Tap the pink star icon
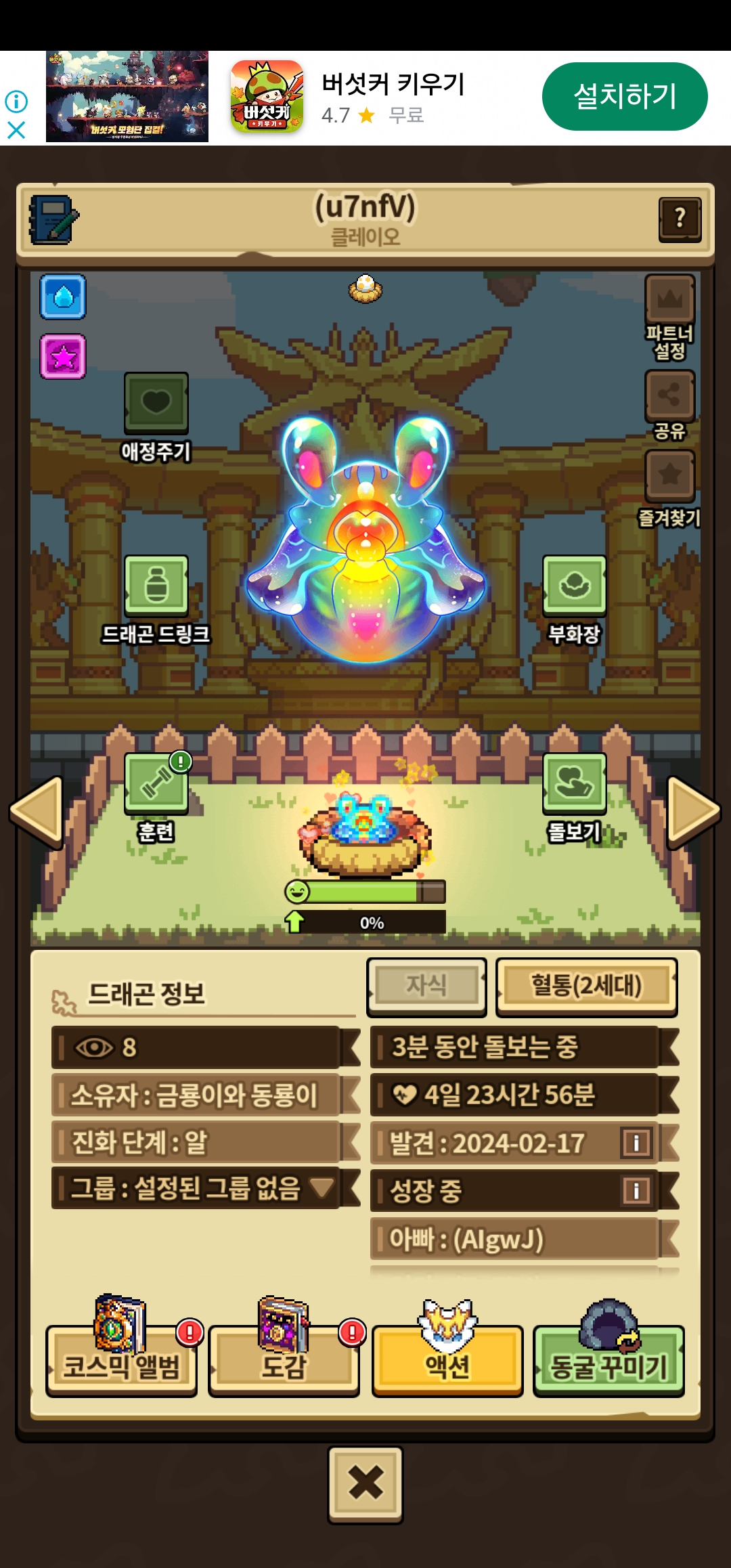731x1568 pixels. pos(63,356)
